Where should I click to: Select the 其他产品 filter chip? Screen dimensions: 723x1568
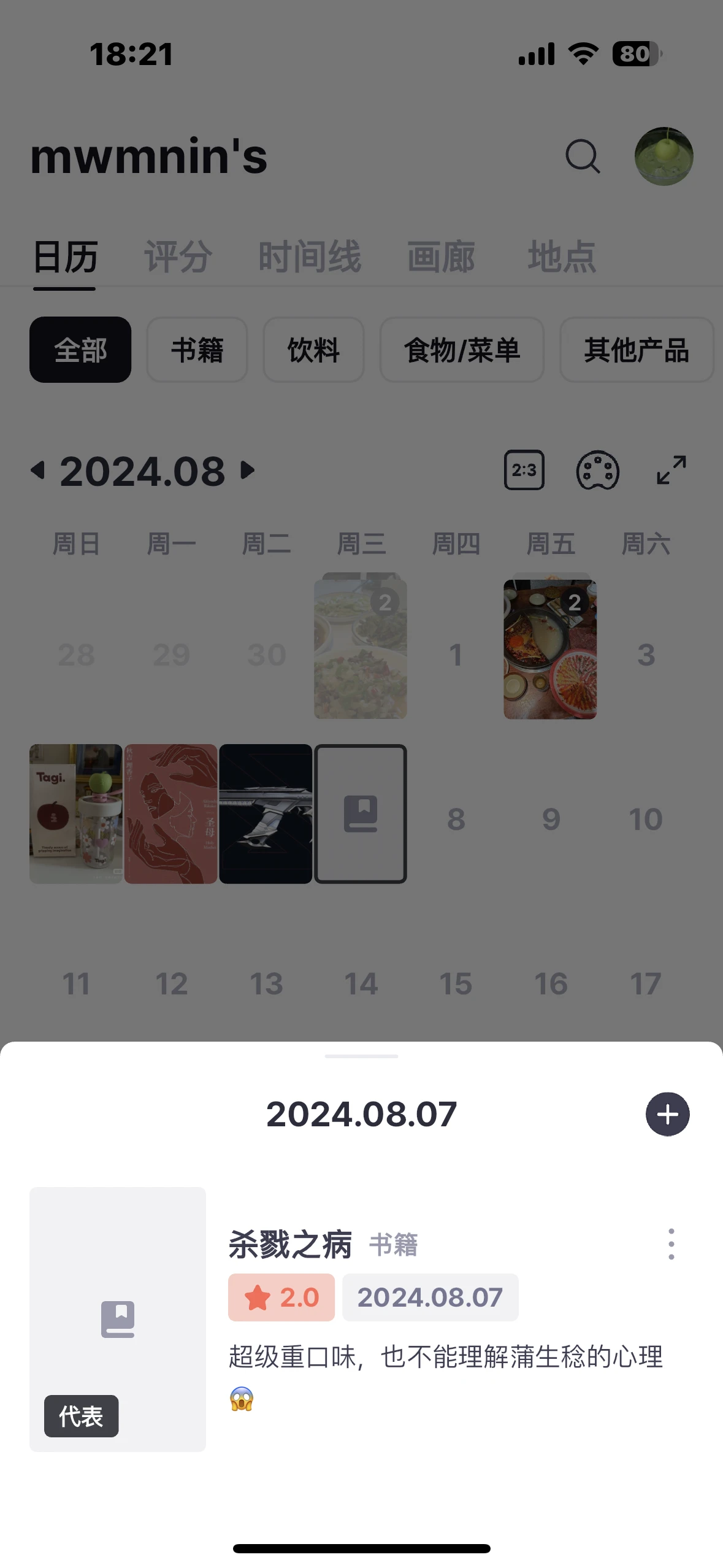click(637, 350)
